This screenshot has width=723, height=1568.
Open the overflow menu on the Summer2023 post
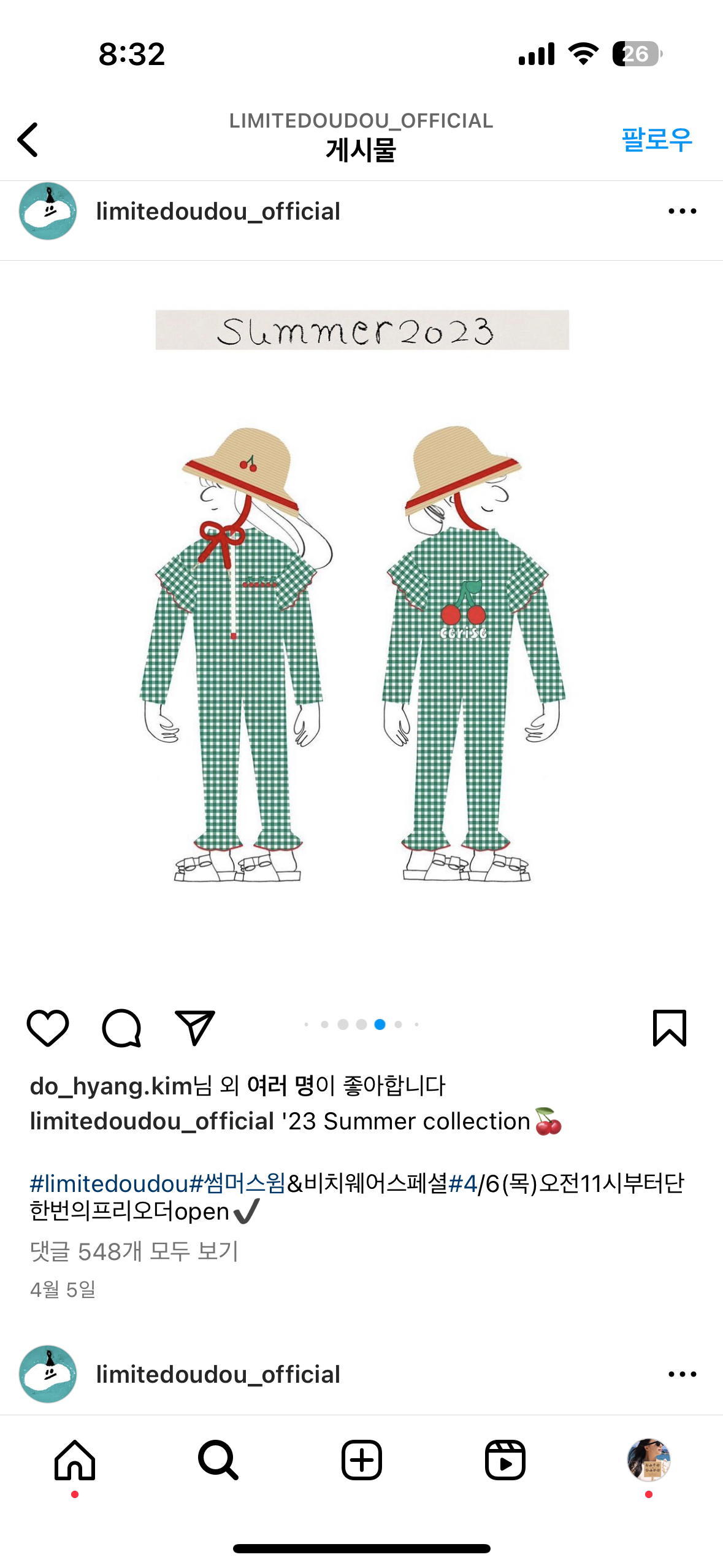(682, 212)
